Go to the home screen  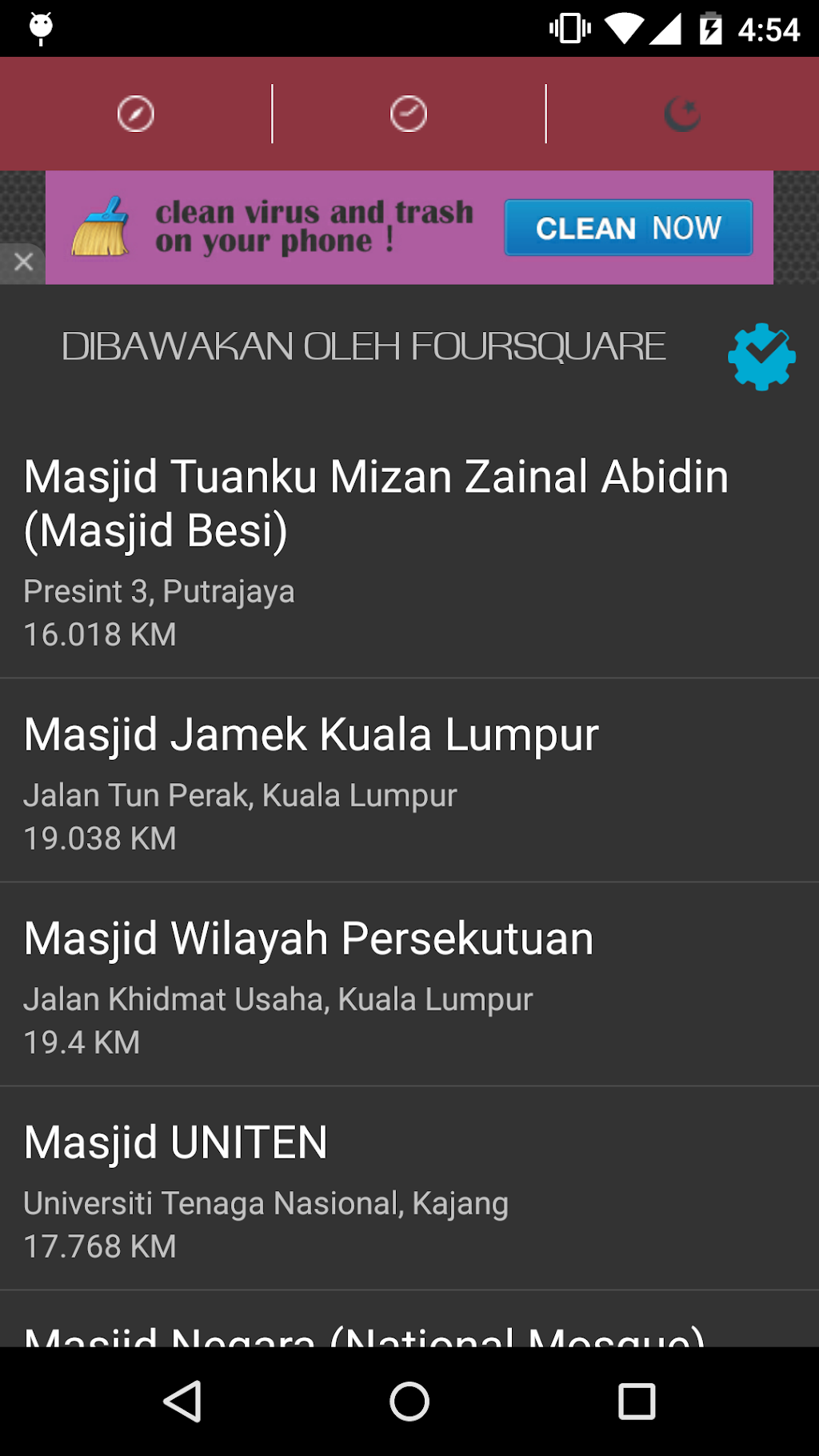coord(409,1402)
